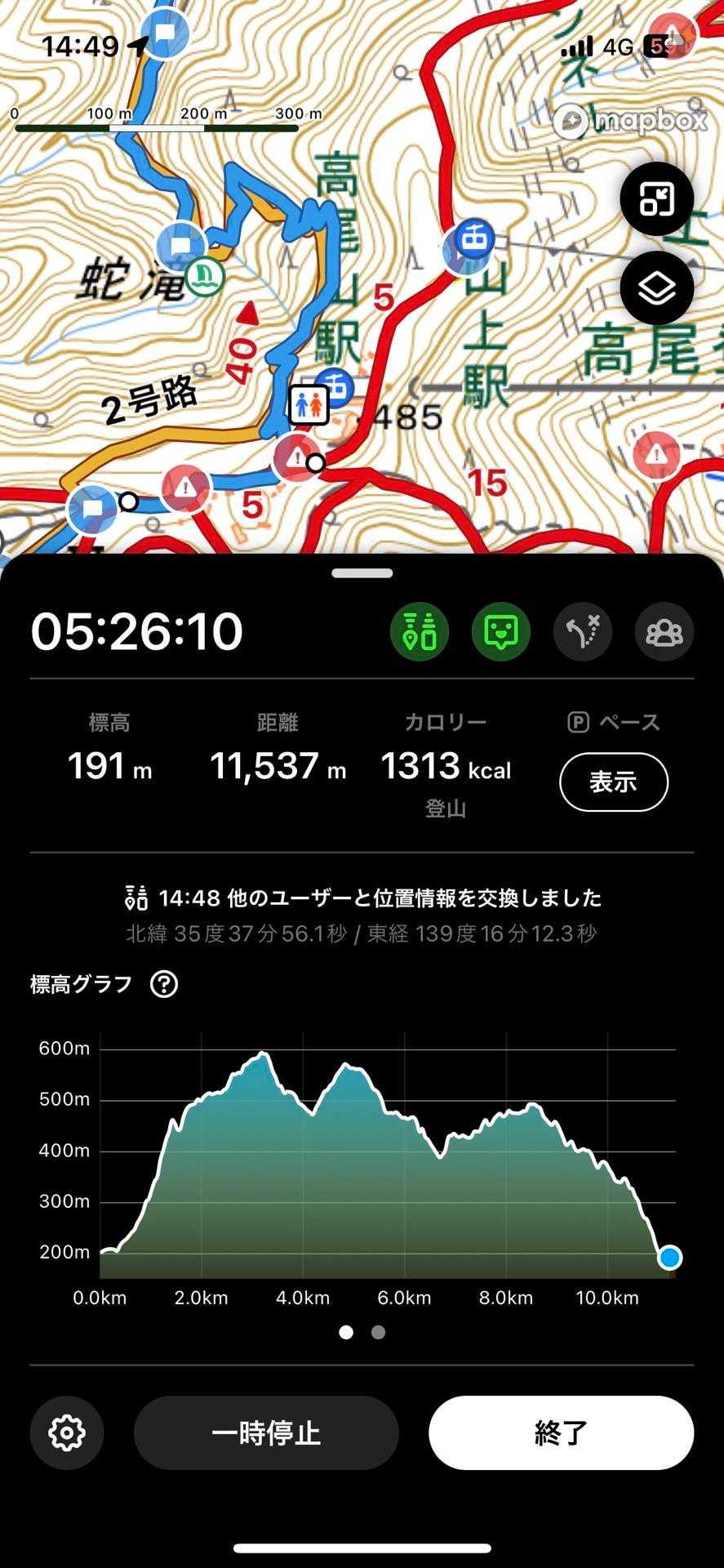Tap the bottom sheet drag handle
The height and width of the screenshot is (1568, 724).
362,573
